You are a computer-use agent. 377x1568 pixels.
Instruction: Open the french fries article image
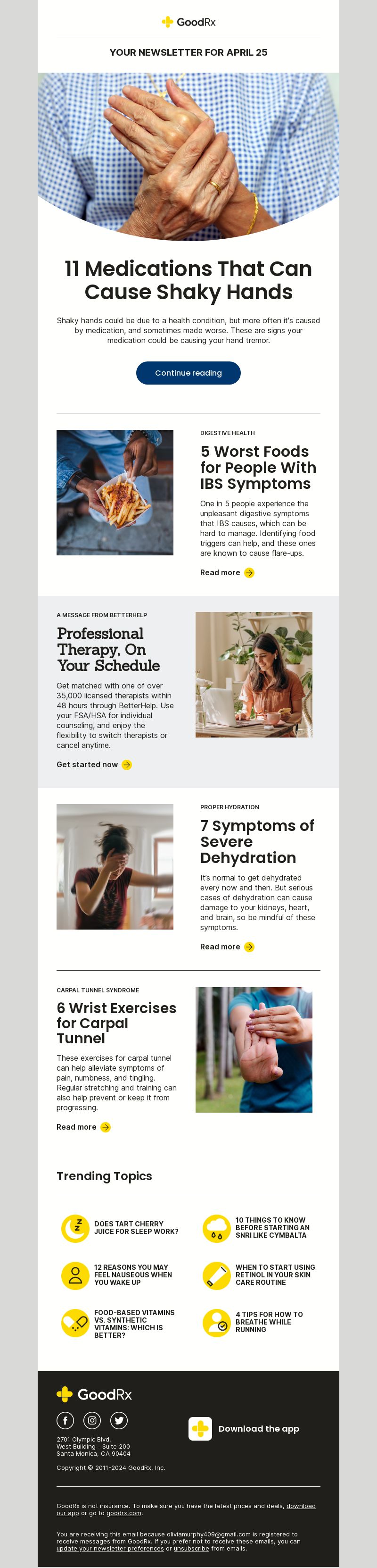[x=115, y=492]
